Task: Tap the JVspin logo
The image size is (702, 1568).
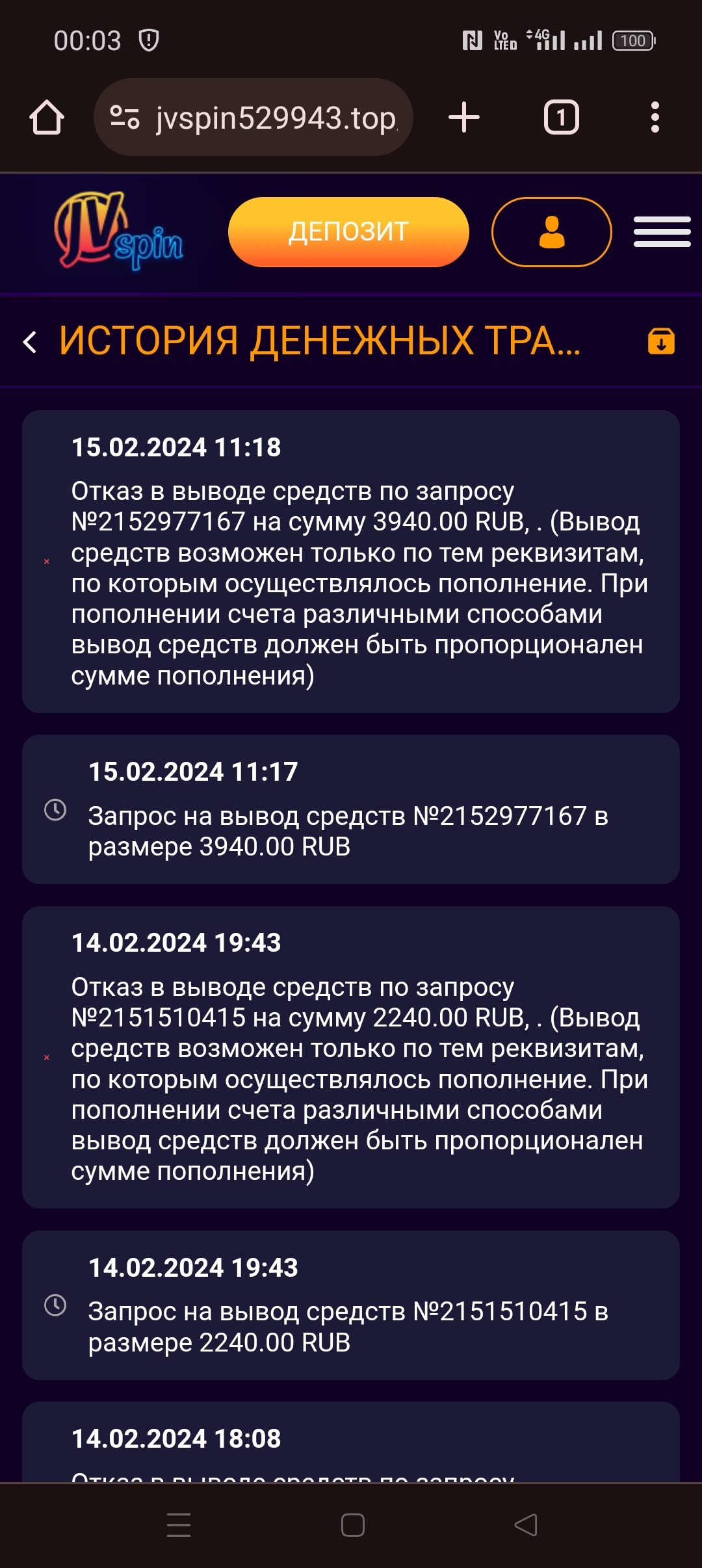Action: click(x=119, y=230)
